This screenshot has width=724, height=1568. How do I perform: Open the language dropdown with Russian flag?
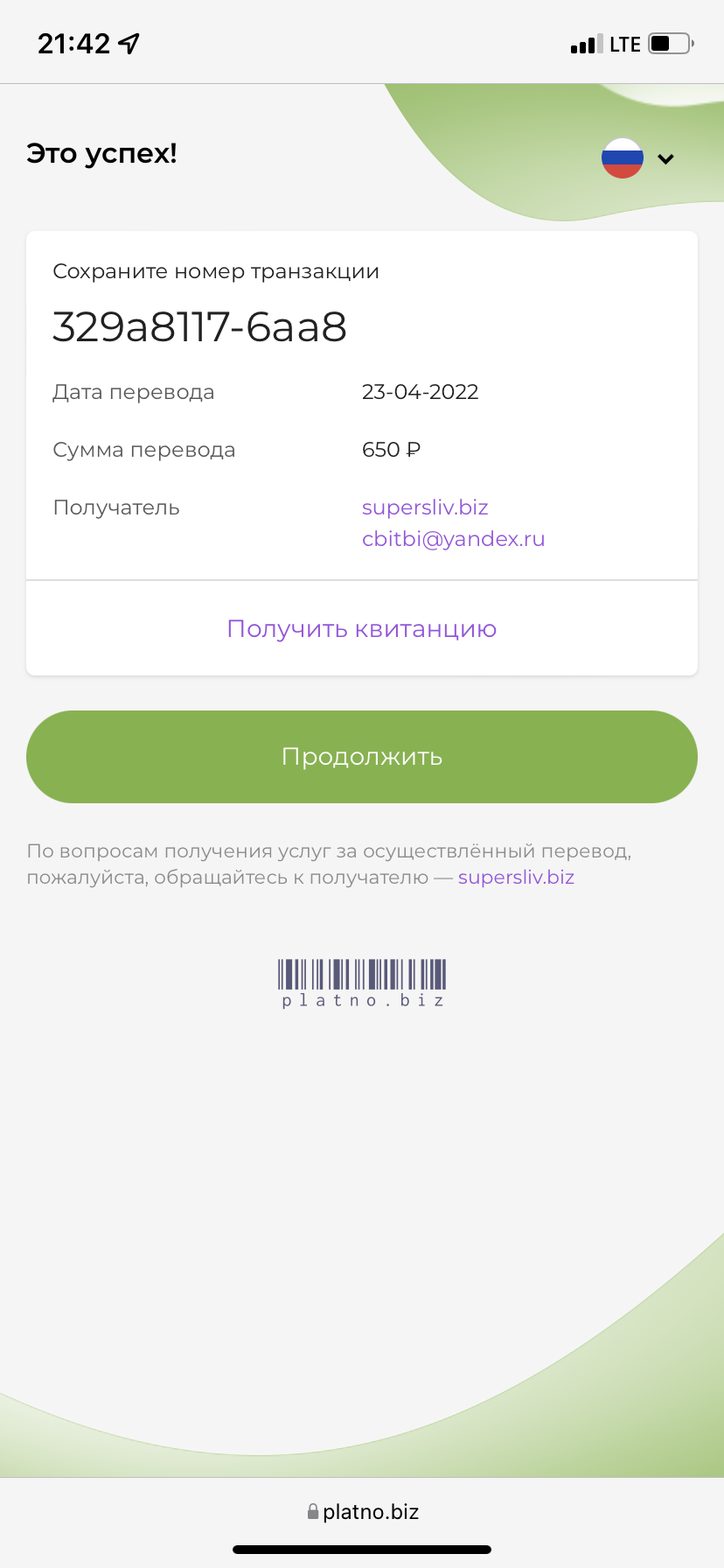[x=638, y=158]
